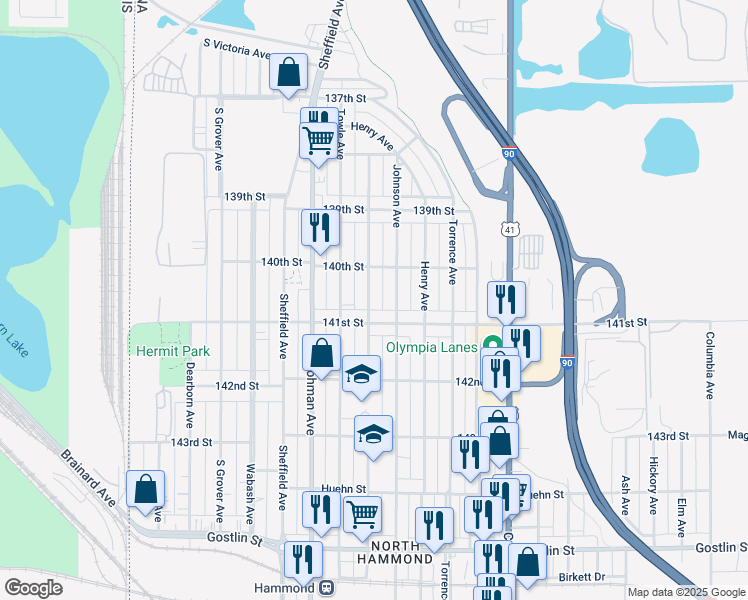Select the shopping bag marker on Brainard Ave

coord(145,489)
